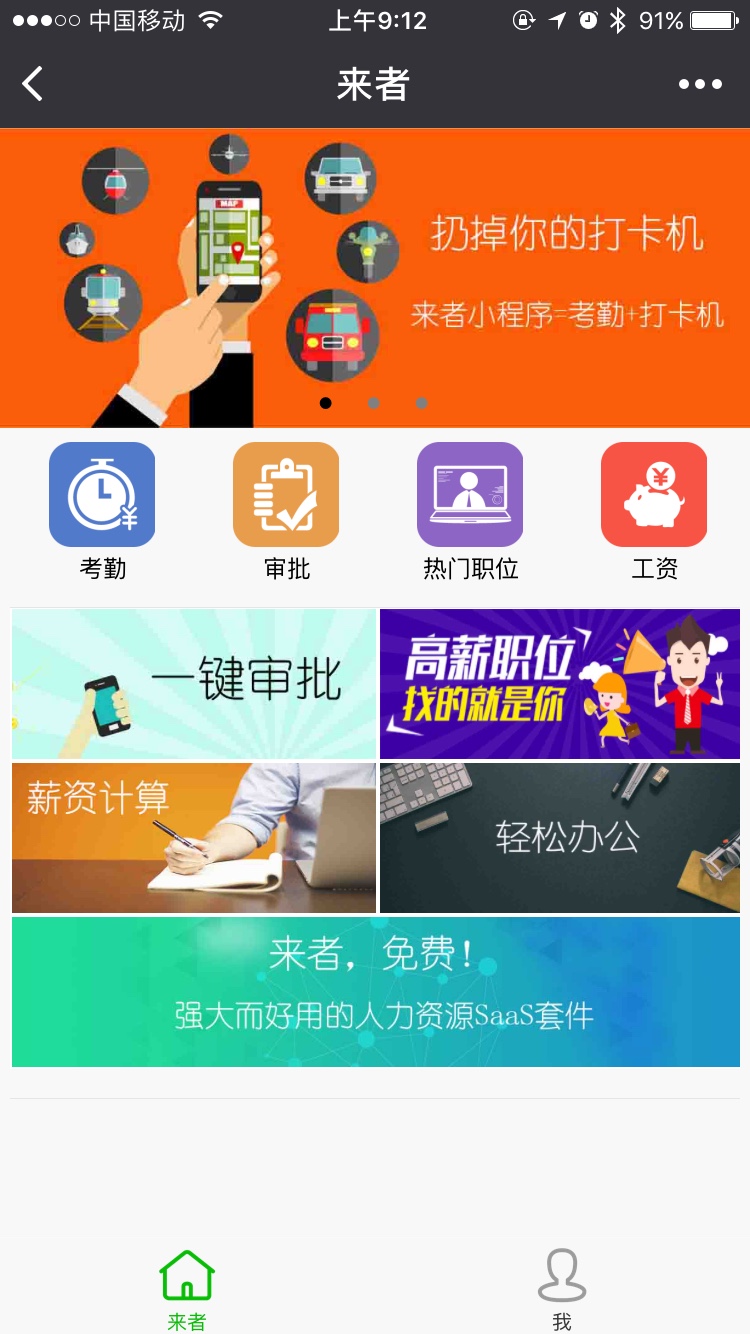View 热门职位 popular positions

coord(470,495)
